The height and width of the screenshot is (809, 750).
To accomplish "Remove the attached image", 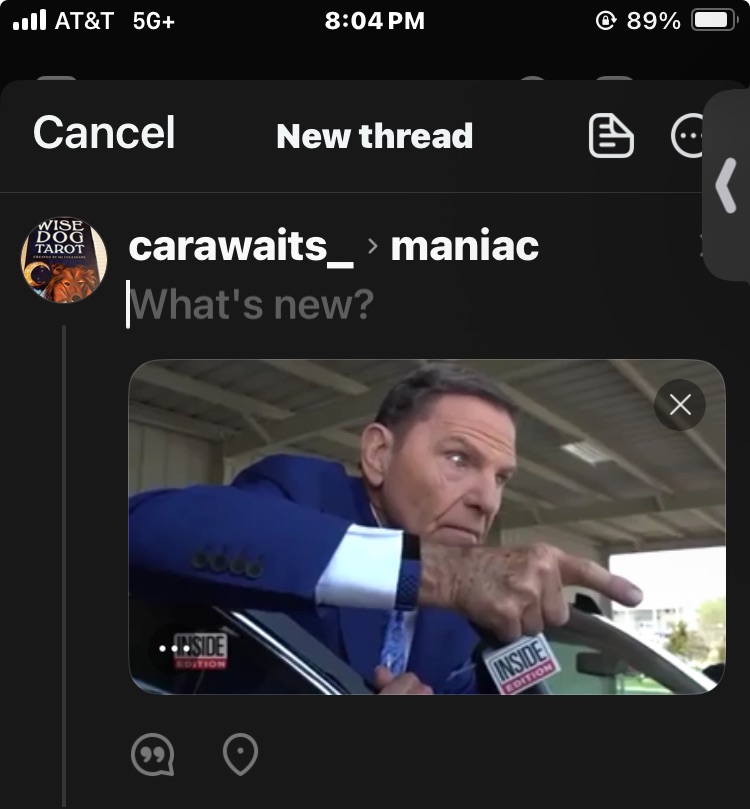I will (x=680, y=405).
